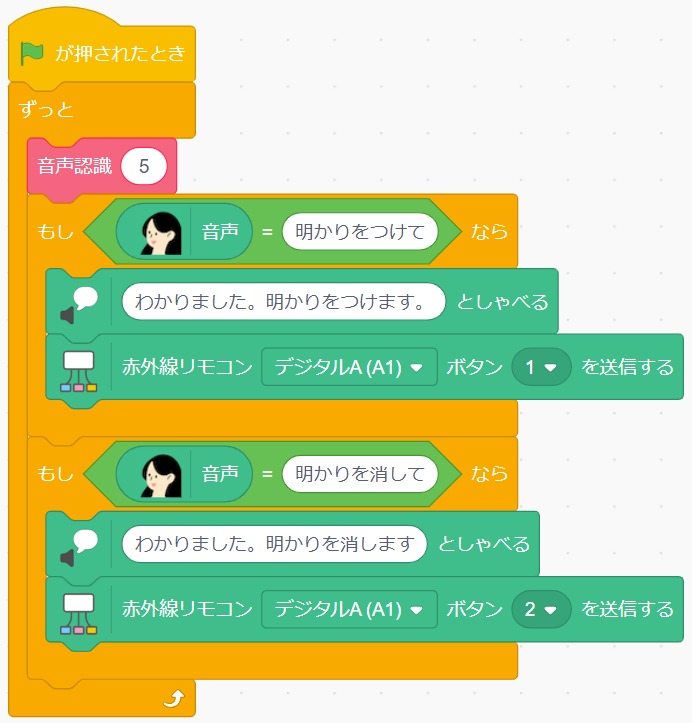Open the ボタン 1 dropdown
This screenshot has height=723, width=692.
pyautogui.click(x=541, y=367)
